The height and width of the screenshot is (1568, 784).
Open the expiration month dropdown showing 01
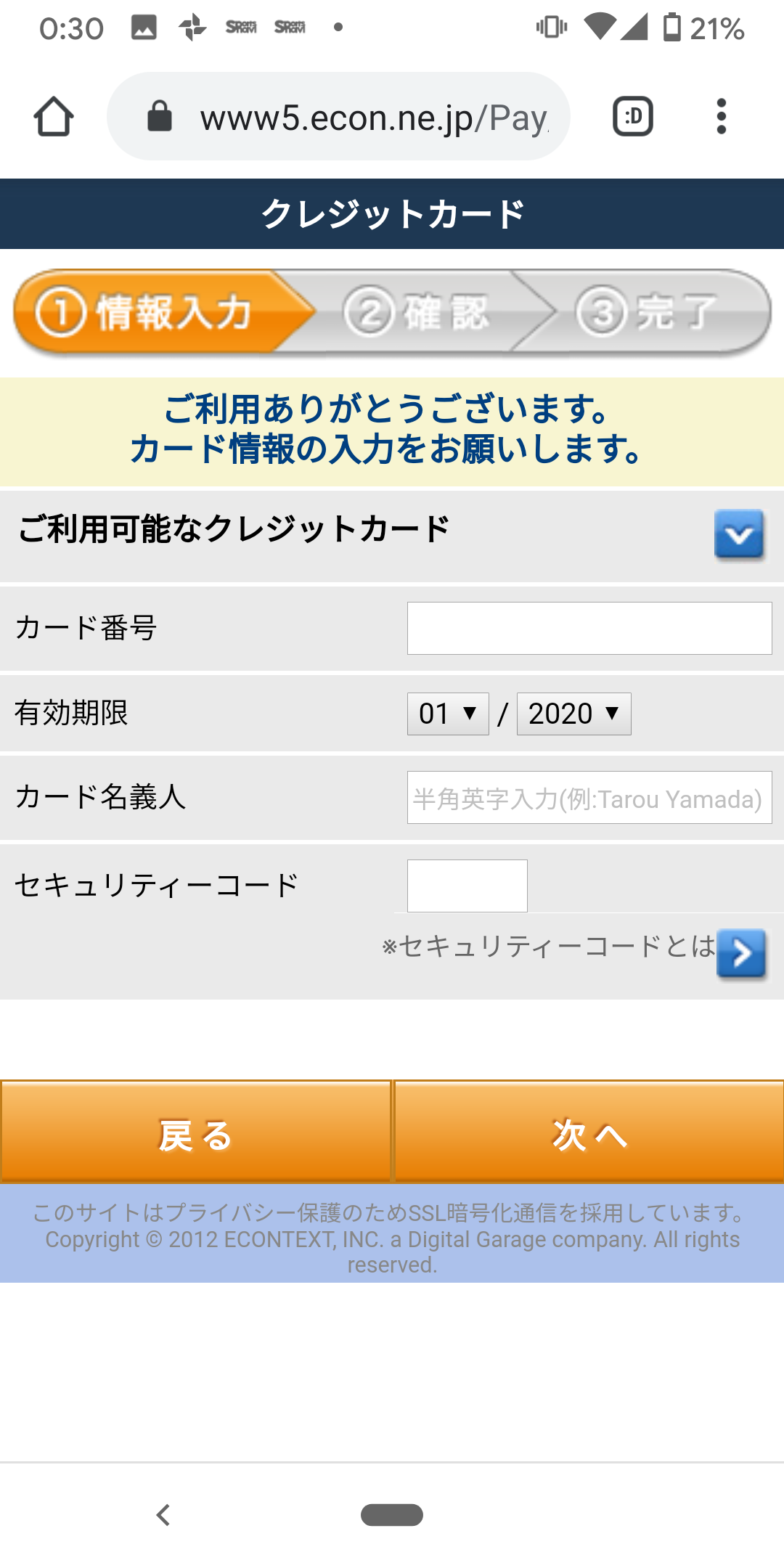point(447,713)
